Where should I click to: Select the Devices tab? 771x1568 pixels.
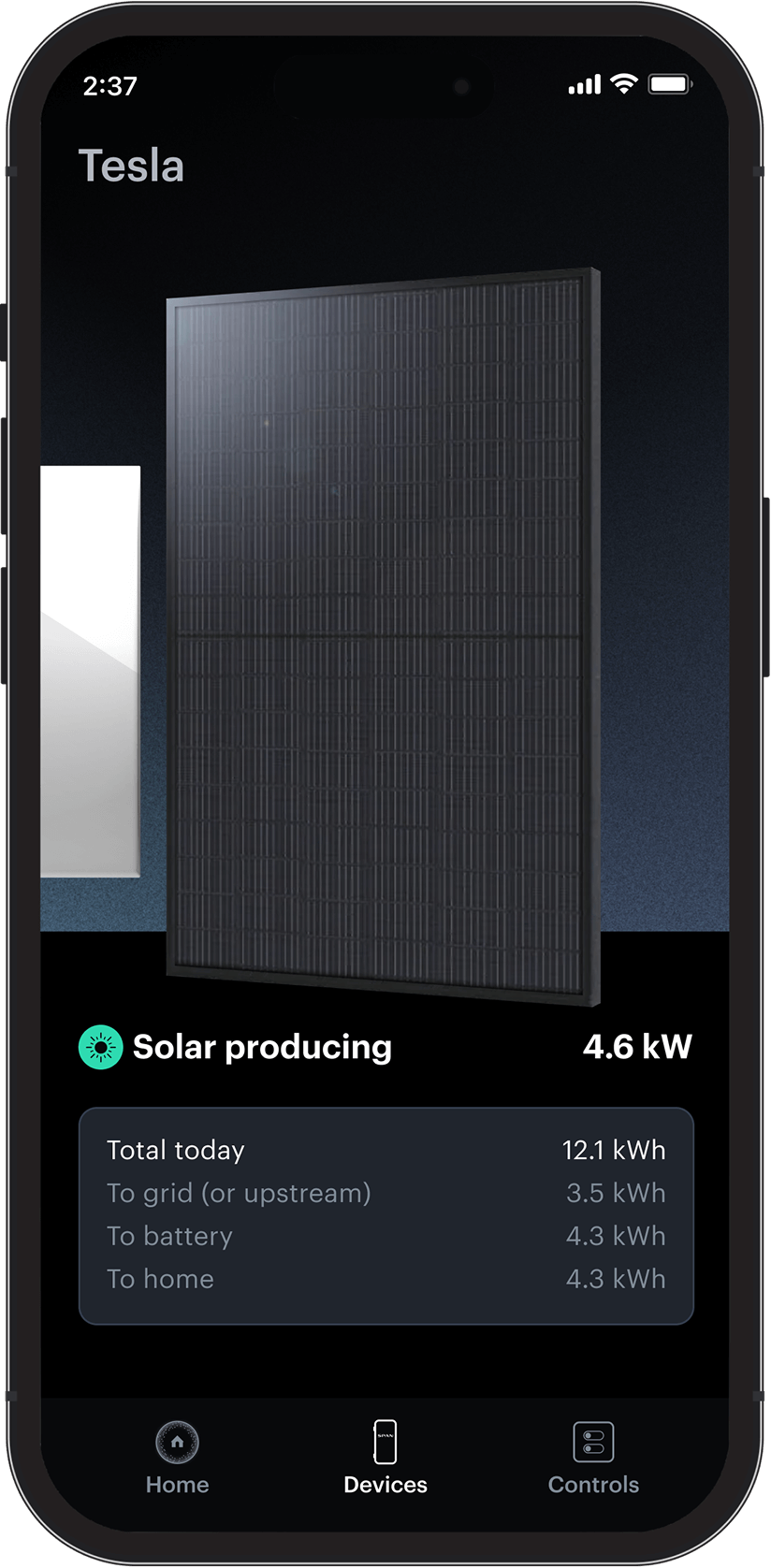click(x=385, y=1458)
